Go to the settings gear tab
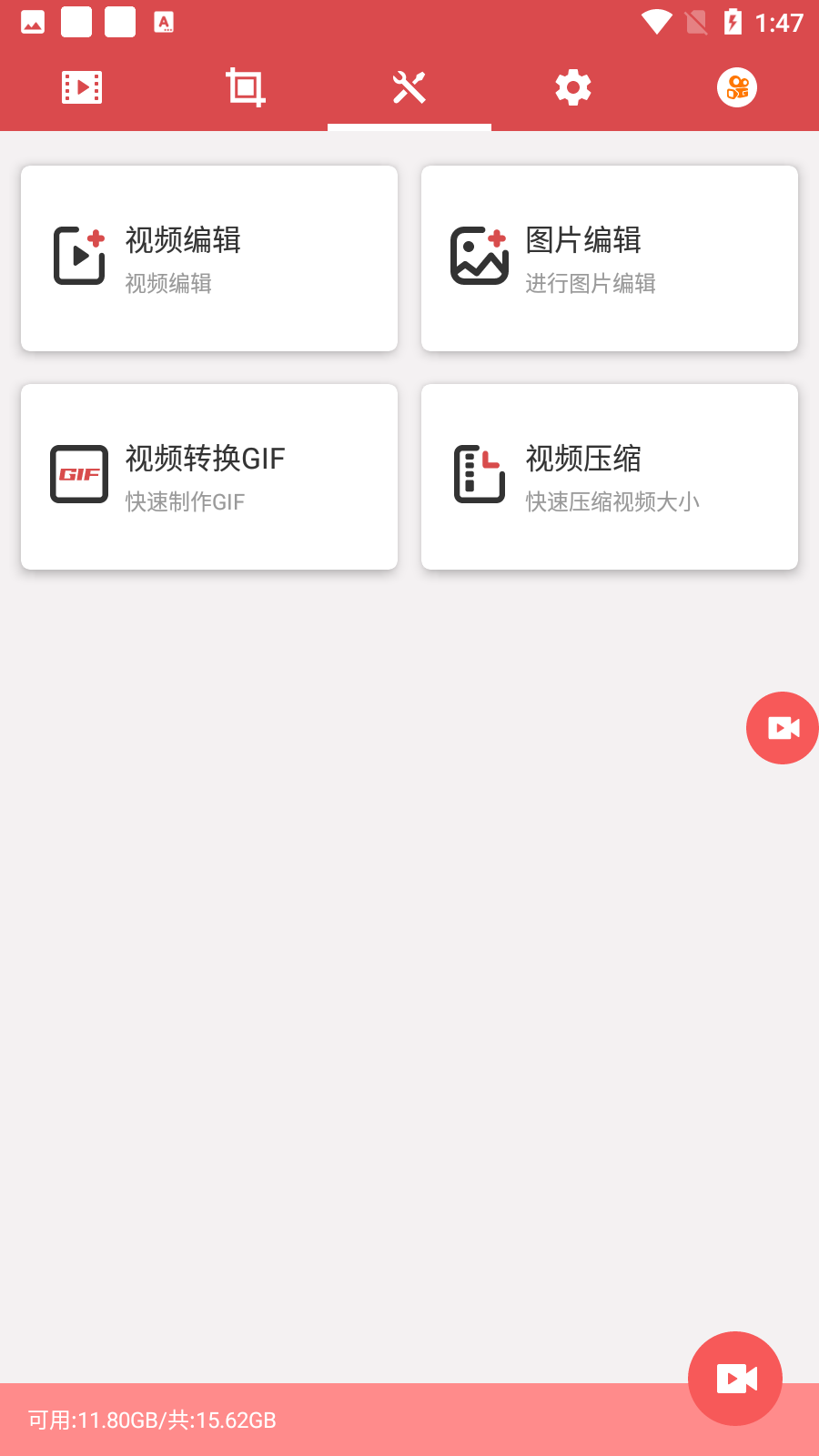 click(573, 88)
